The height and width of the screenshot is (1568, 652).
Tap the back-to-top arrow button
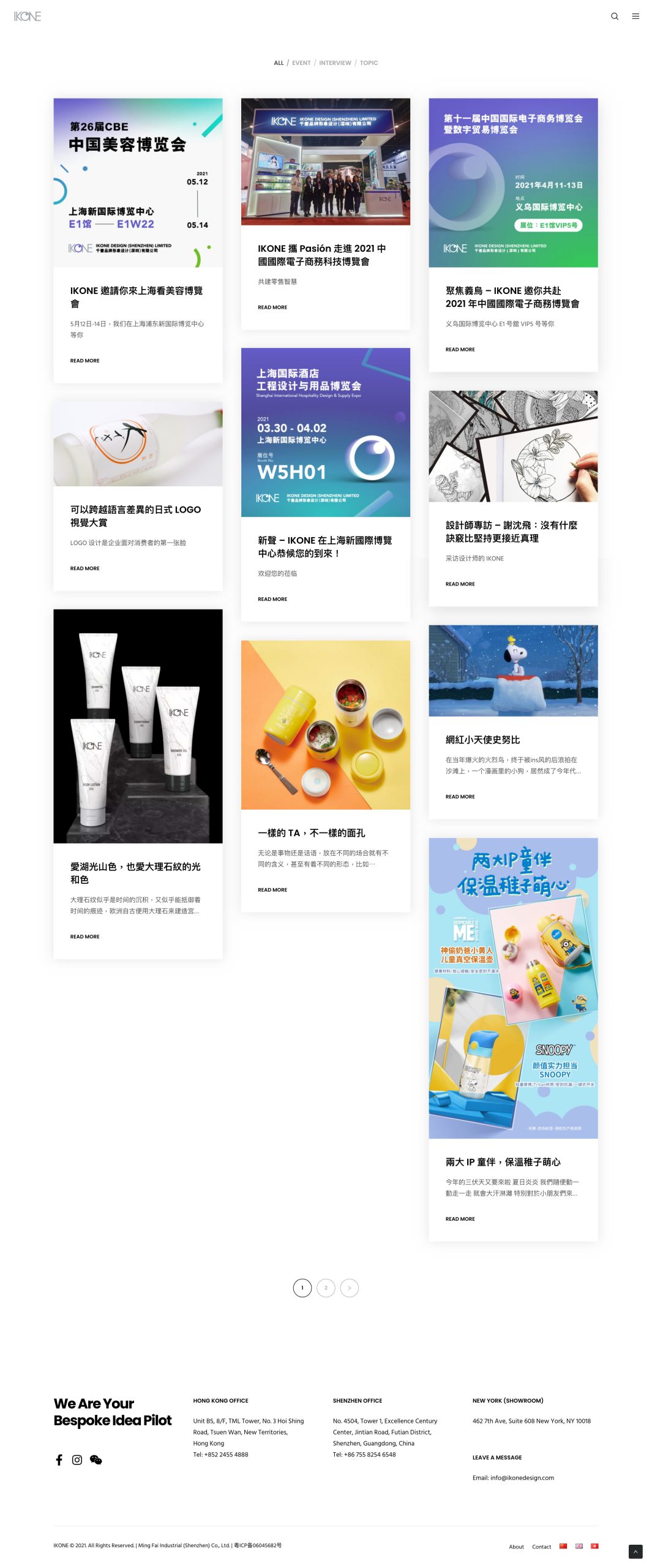[x=635, y=1551]
